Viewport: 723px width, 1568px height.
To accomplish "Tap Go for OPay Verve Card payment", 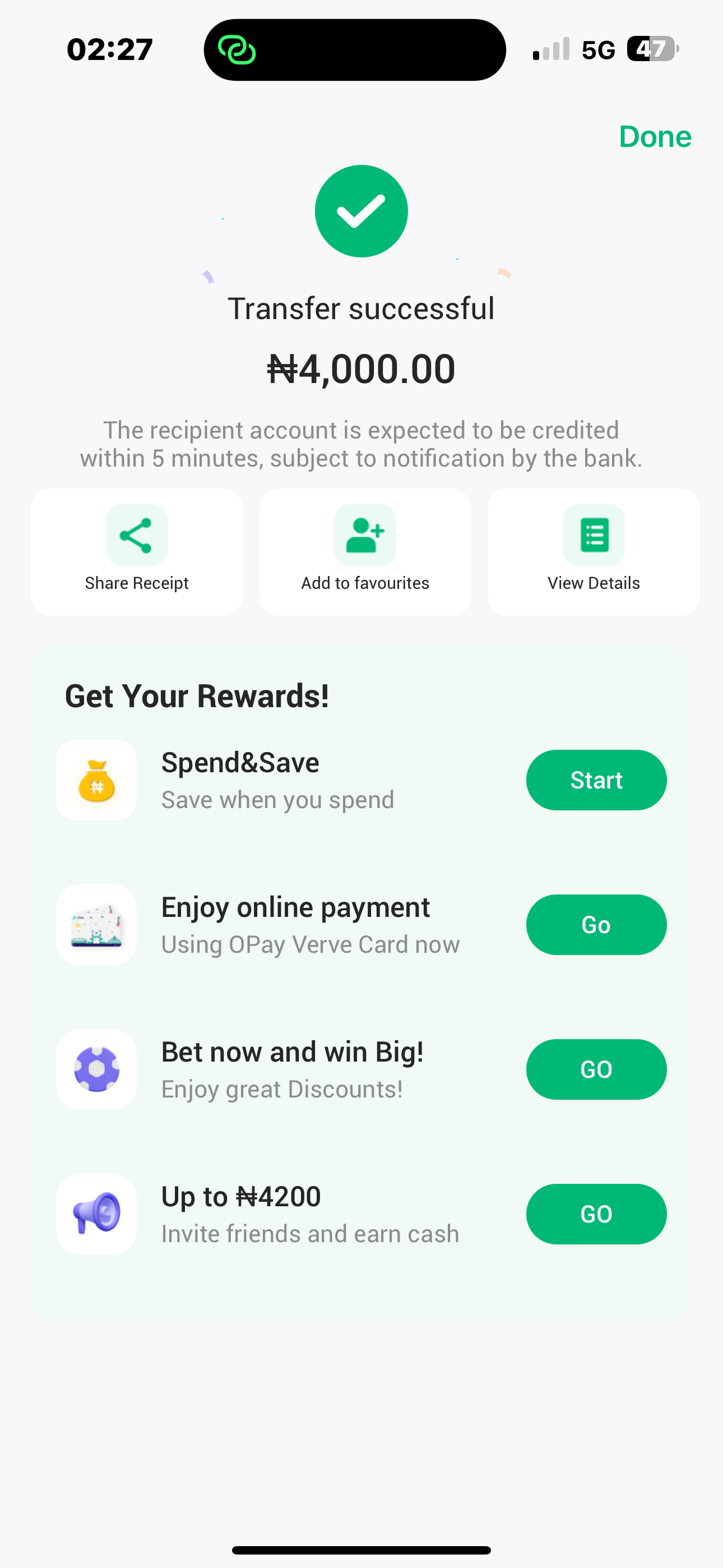I will (596, 925).
